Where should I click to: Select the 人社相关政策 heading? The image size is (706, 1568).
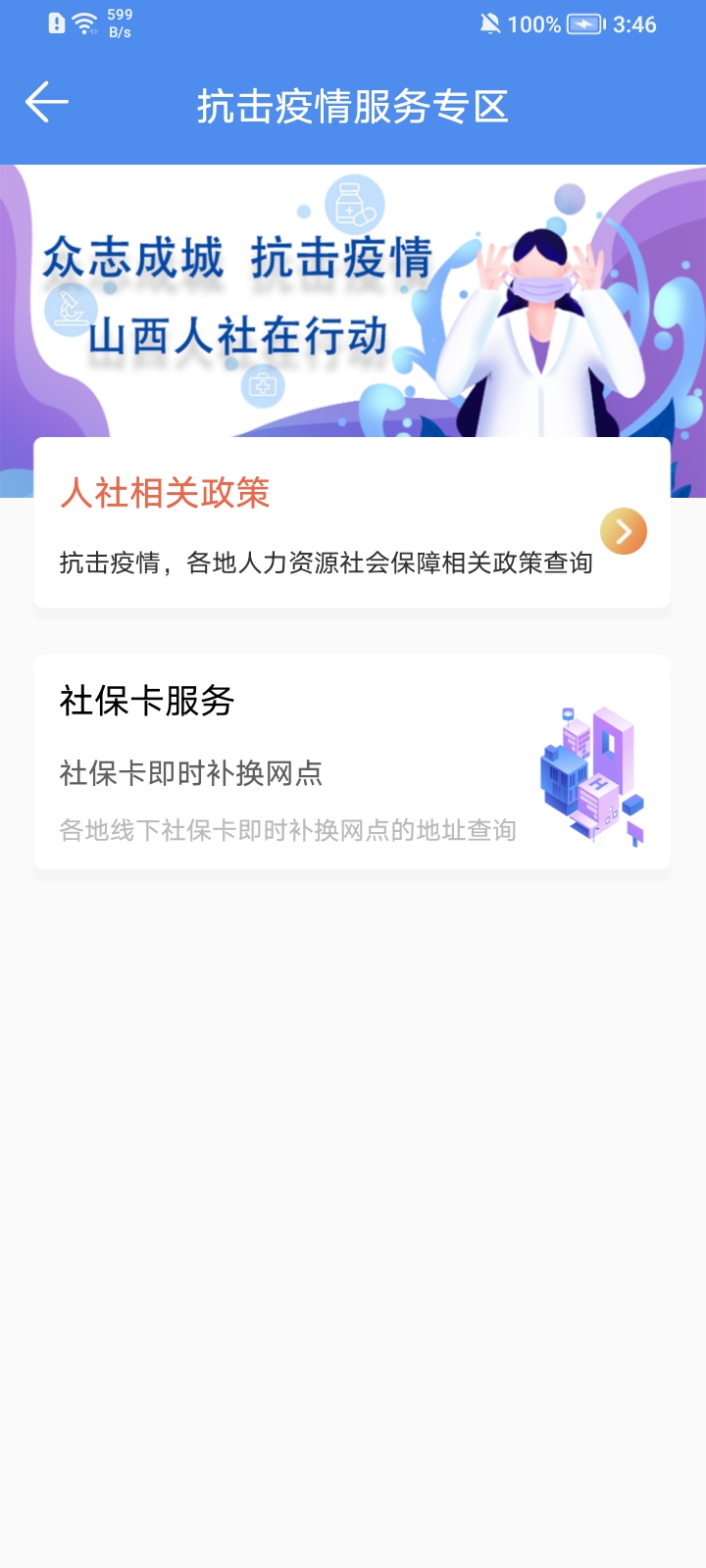(169, 495)
